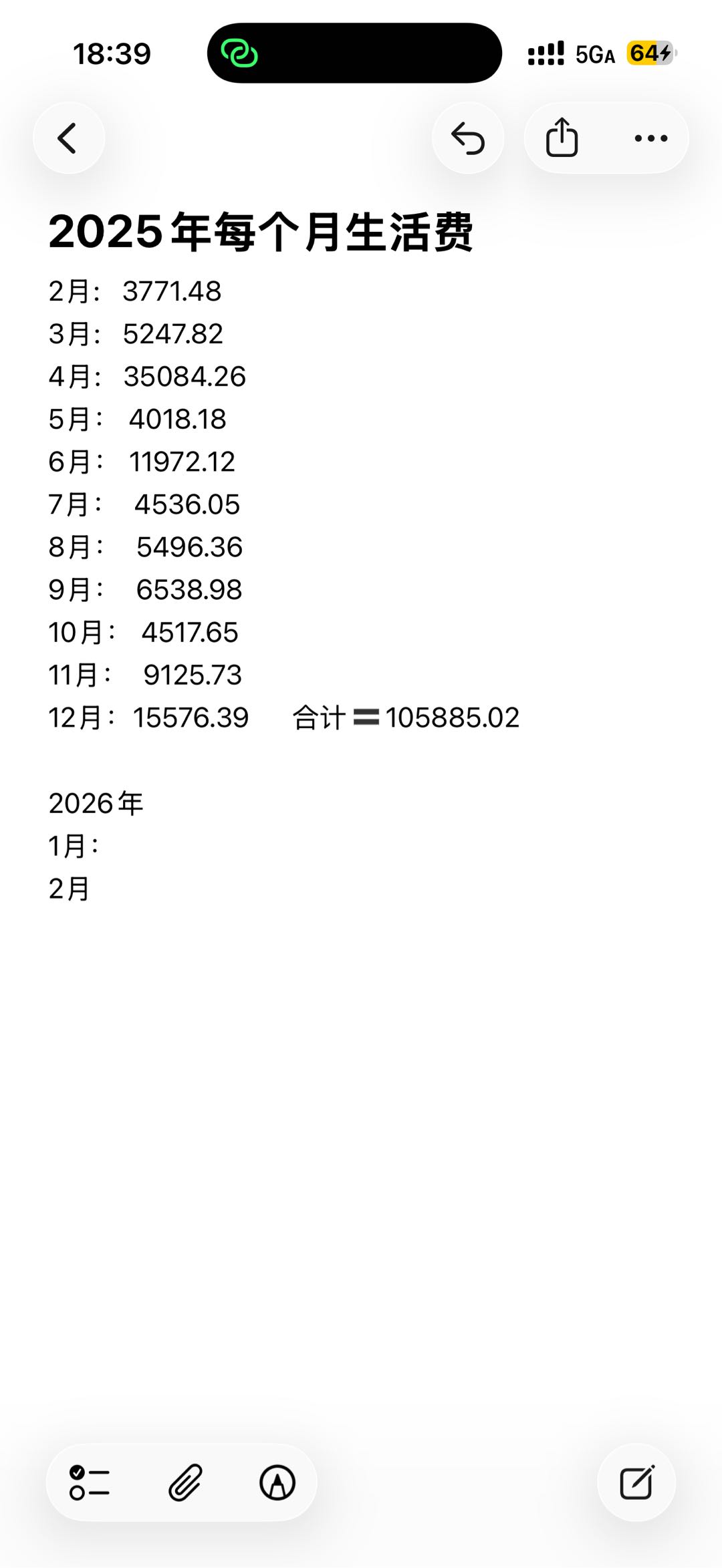Add a checklist to the note
Screen dimensions: 722x1568
coord(90,1483)
